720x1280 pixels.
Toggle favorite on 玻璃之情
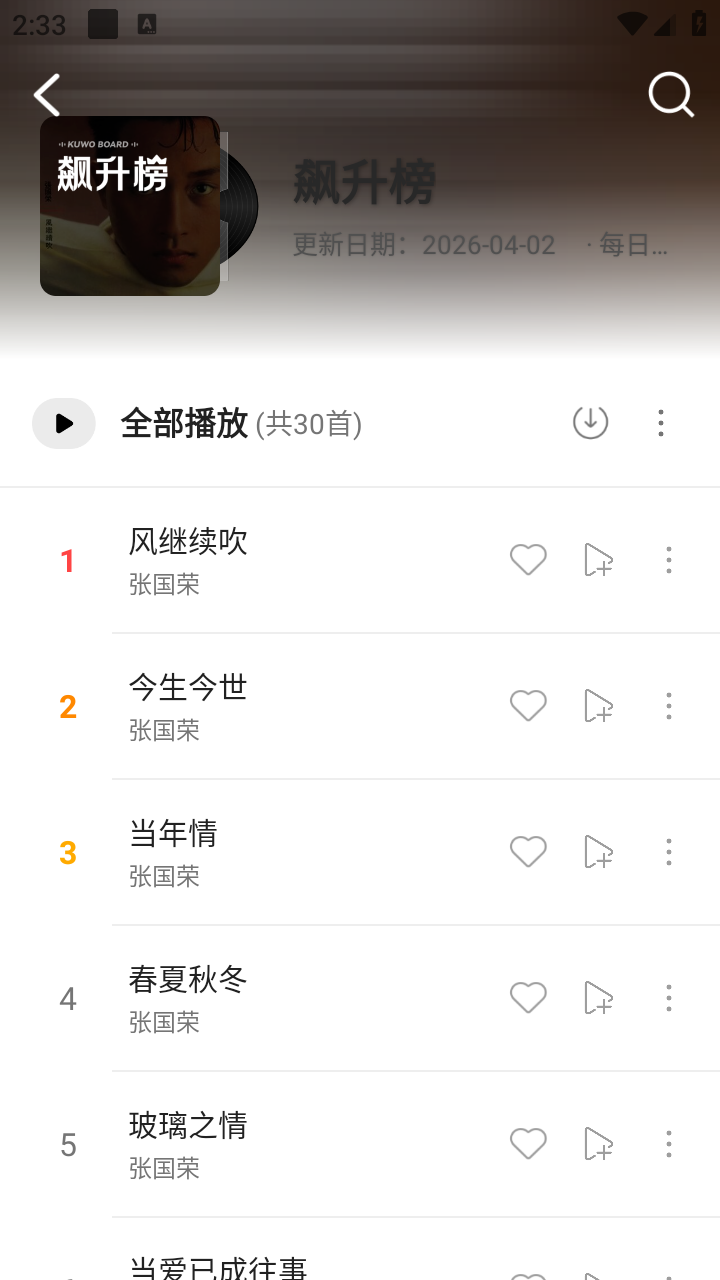coord(528,1143)
